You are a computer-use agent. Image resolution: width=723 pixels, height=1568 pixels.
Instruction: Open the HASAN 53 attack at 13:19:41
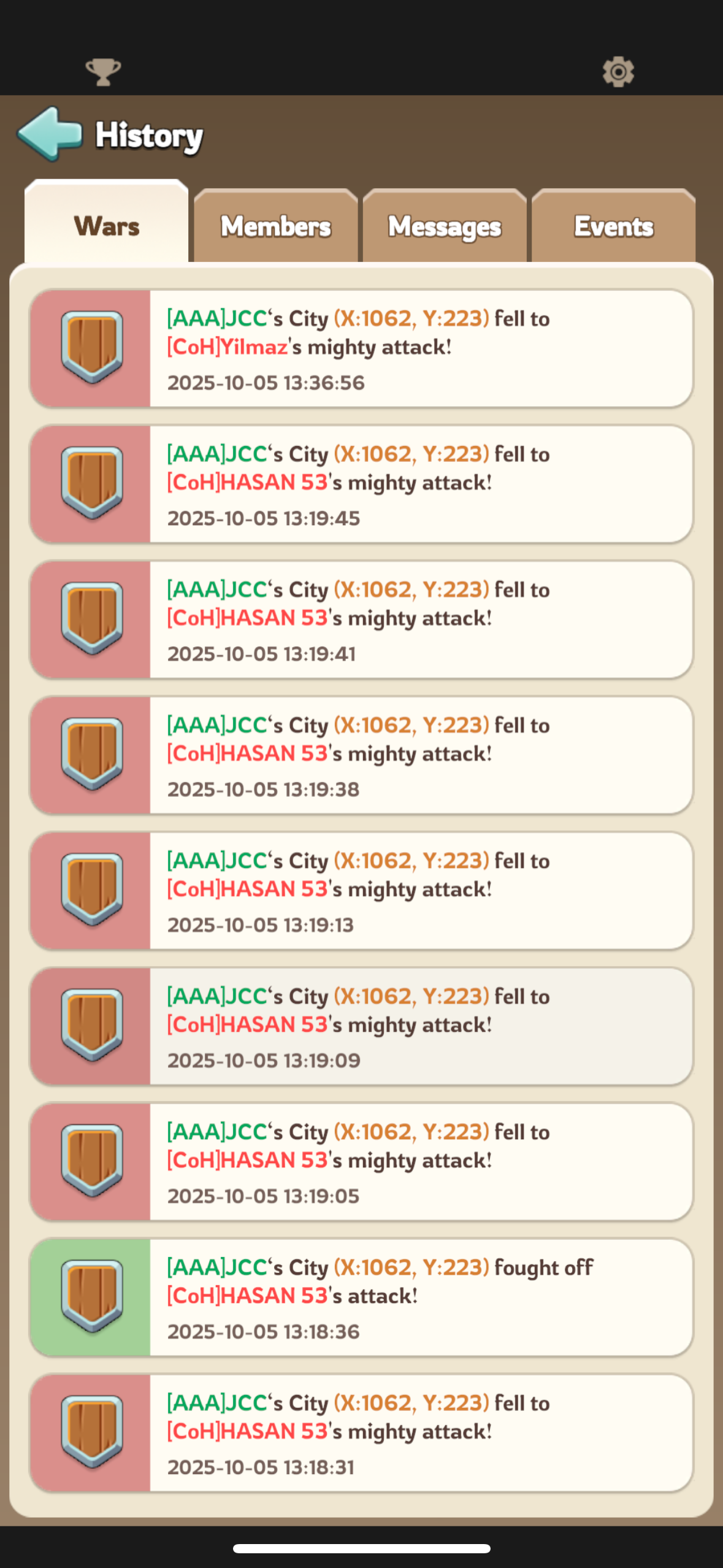[361, 620]
